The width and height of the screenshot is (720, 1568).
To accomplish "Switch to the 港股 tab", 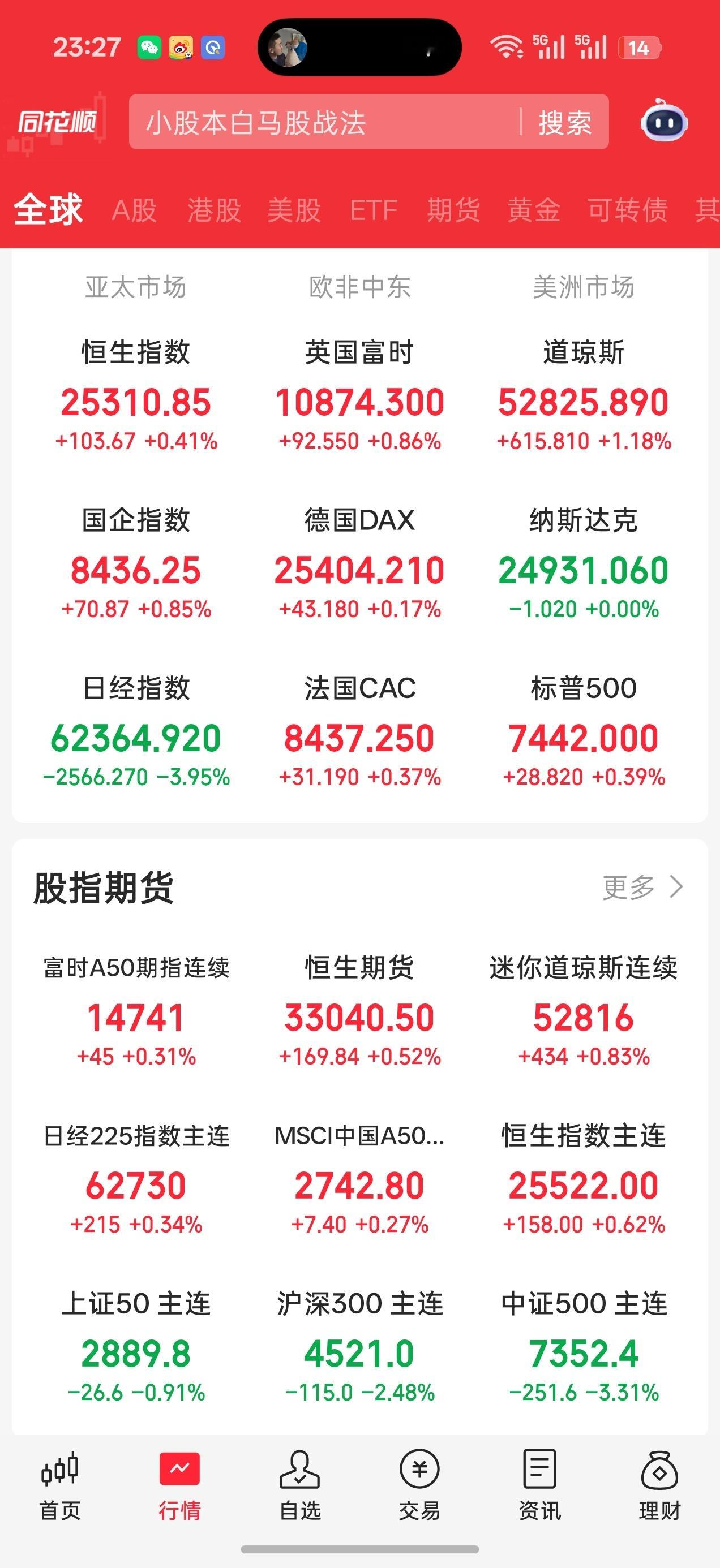I will click(x=214, y=210).
